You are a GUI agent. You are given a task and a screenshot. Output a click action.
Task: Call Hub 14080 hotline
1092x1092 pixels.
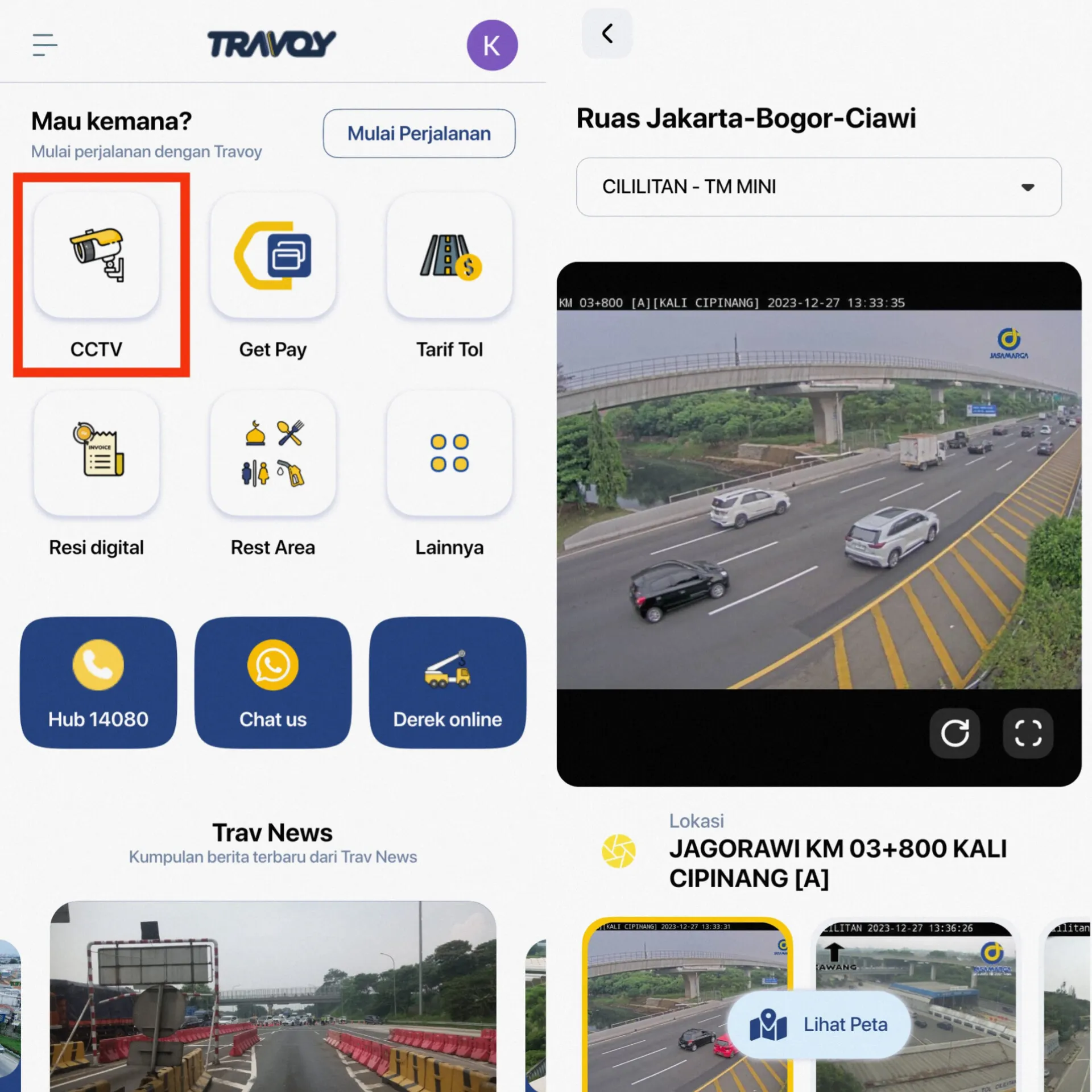click(98, 682)
